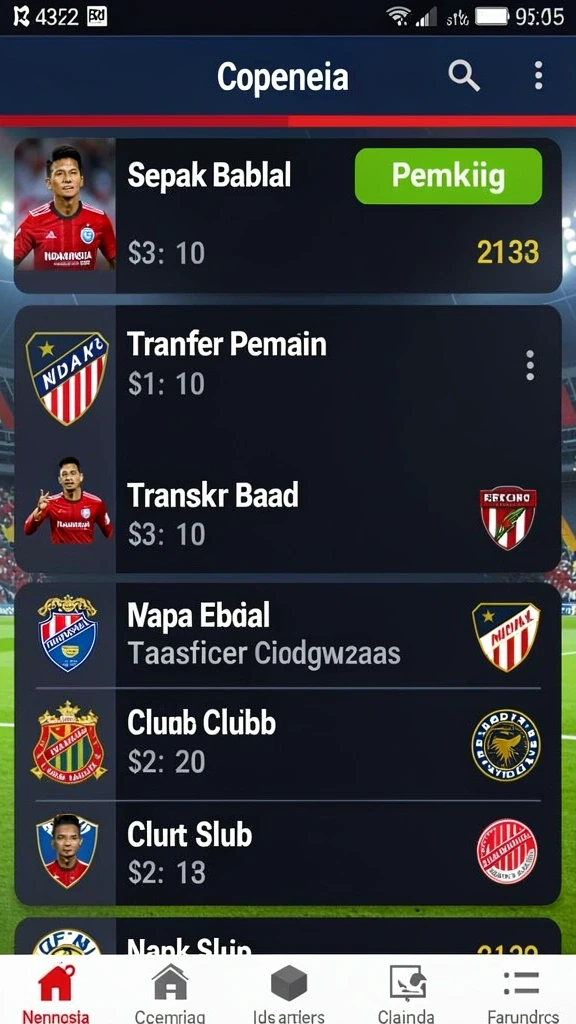Switch to the Clainda tab
Image resolution: width=576 pixels, height=1024 pixels.
pos(406,991)
